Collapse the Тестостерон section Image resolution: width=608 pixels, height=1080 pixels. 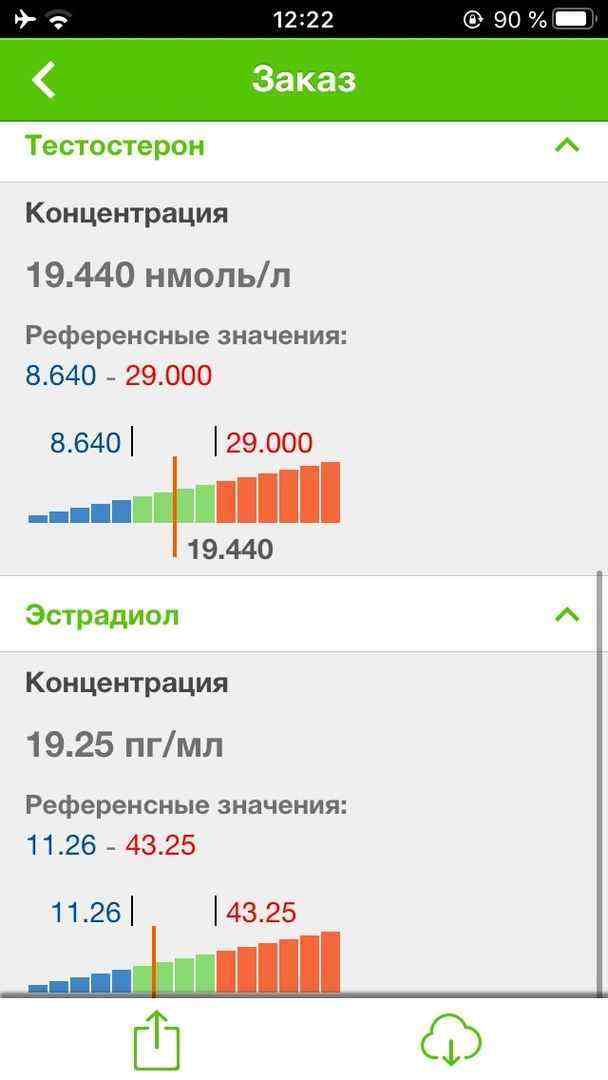[566, 146]
